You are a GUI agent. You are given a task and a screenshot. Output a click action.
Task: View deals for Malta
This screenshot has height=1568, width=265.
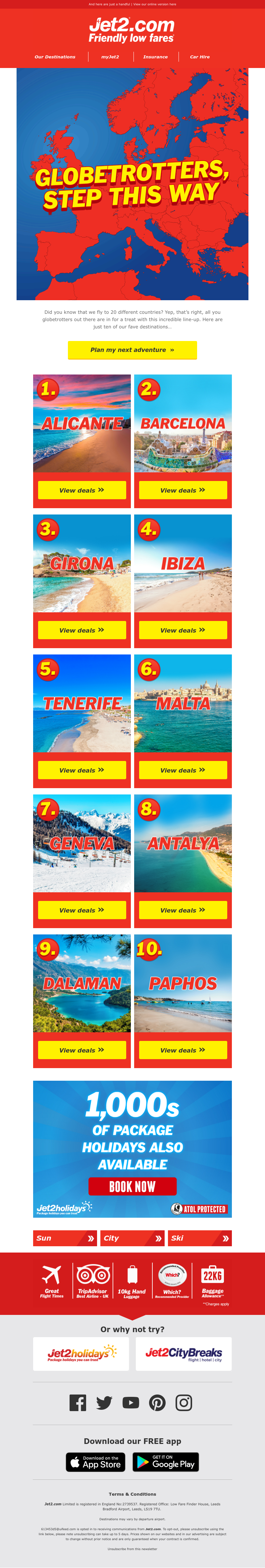(183, 770)
